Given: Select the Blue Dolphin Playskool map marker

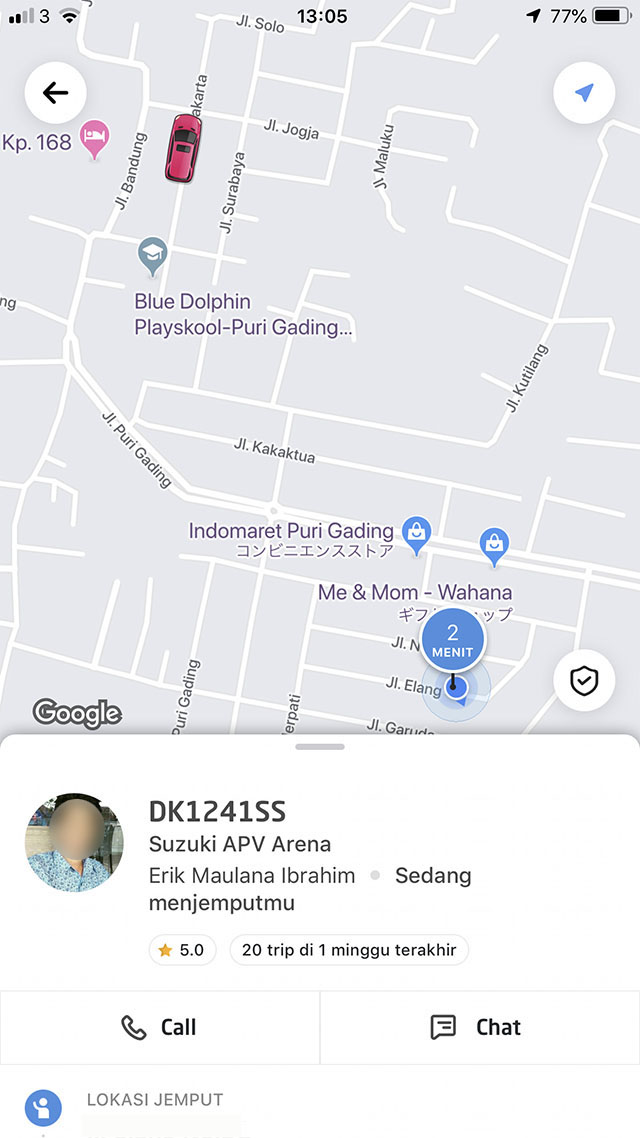Looking at the screenshot, I should coord(152,256).
